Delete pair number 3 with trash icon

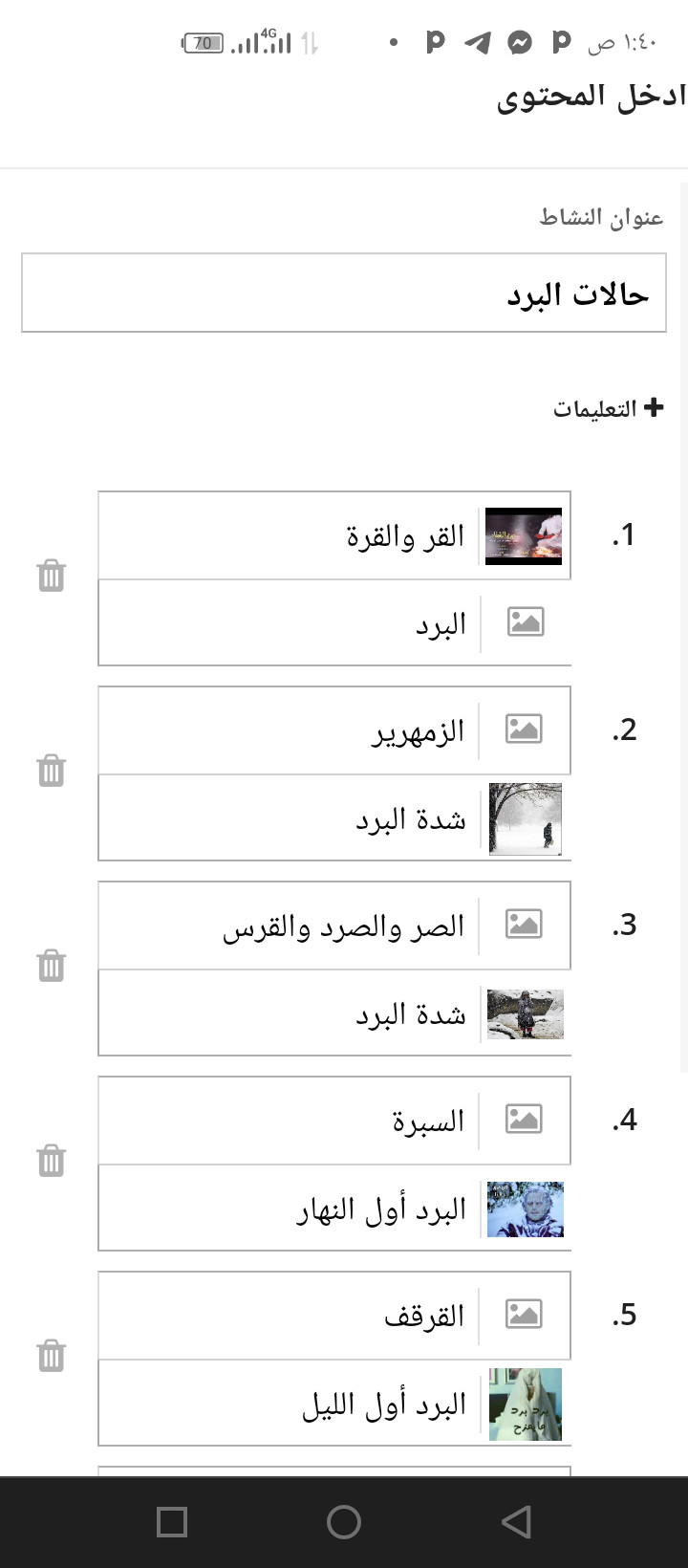[51, 966]
